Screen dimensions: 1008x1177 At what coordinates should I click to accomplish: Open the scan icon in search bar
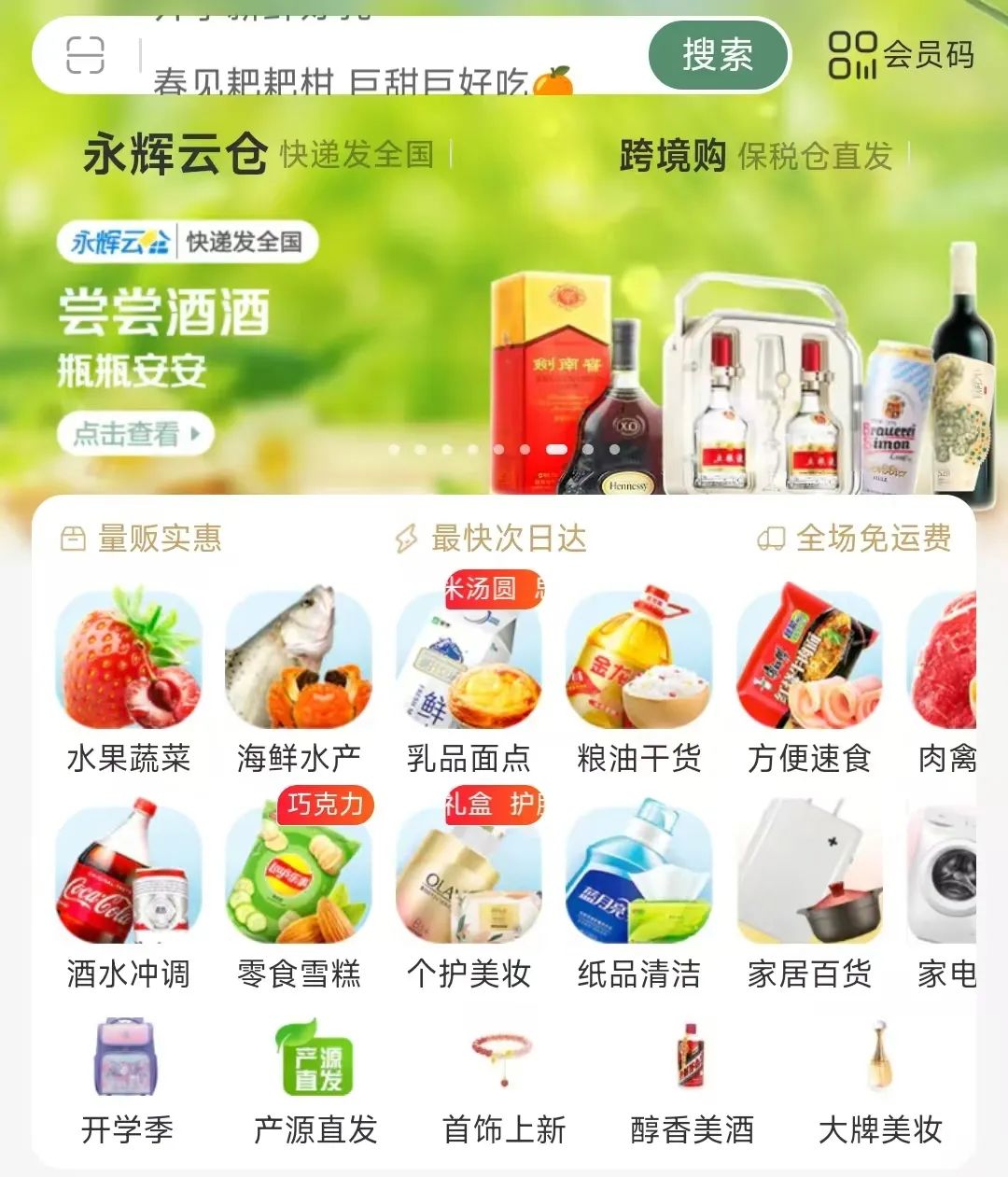pos(85,55)
